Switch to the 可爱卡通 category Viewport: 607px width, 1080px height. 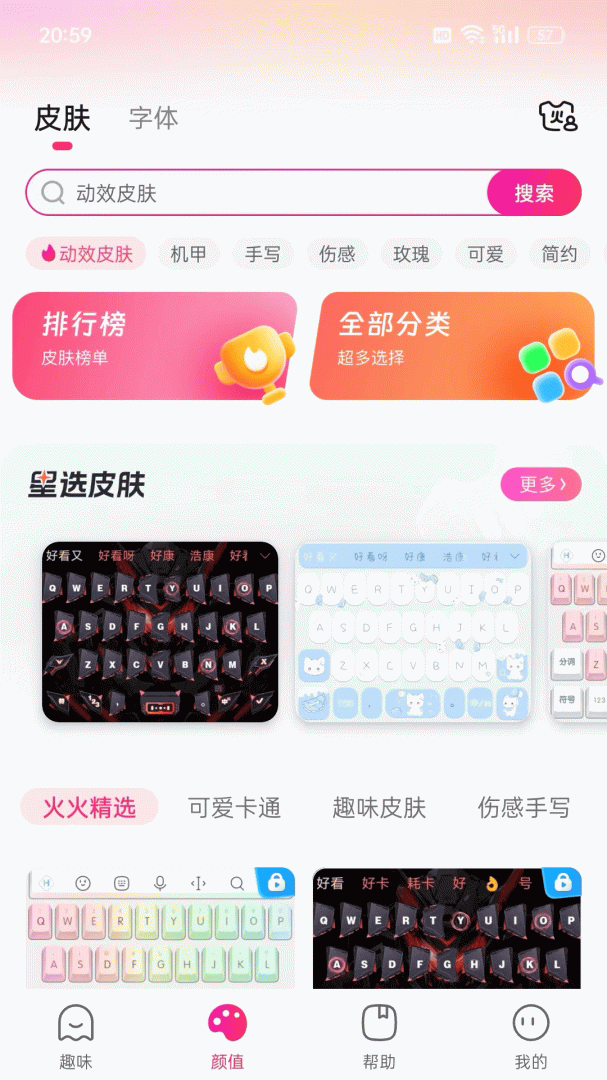click(x=235, y=808)
